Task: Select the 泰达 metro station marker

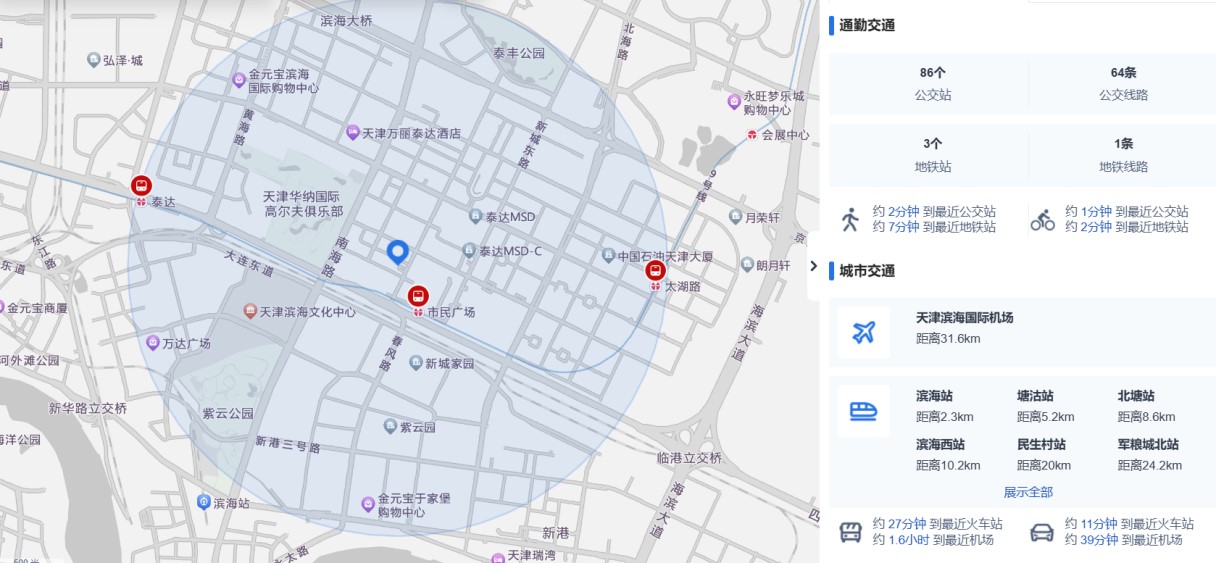Action: click(x=142, y=186)
